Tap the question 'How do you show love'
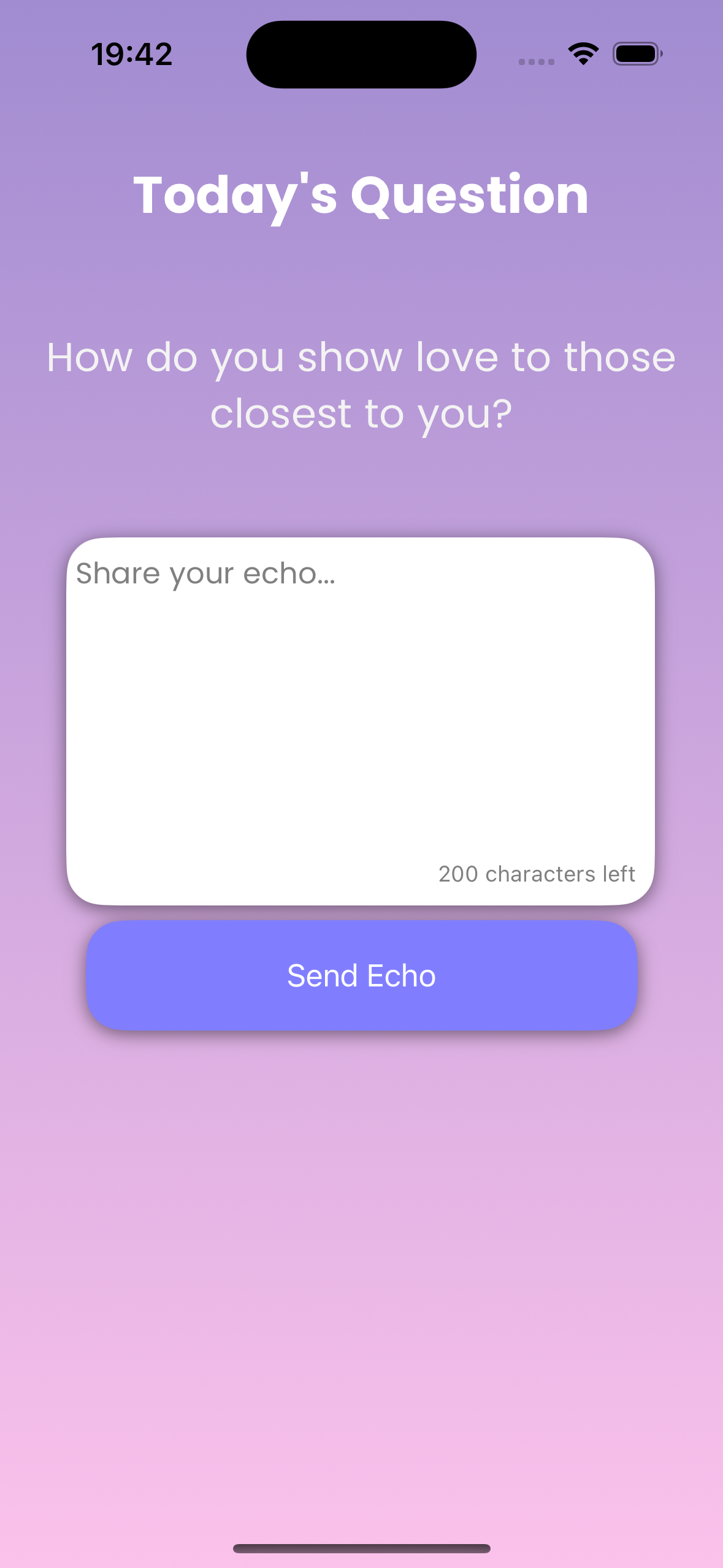 pyautogui.click(x=361, y=358)
